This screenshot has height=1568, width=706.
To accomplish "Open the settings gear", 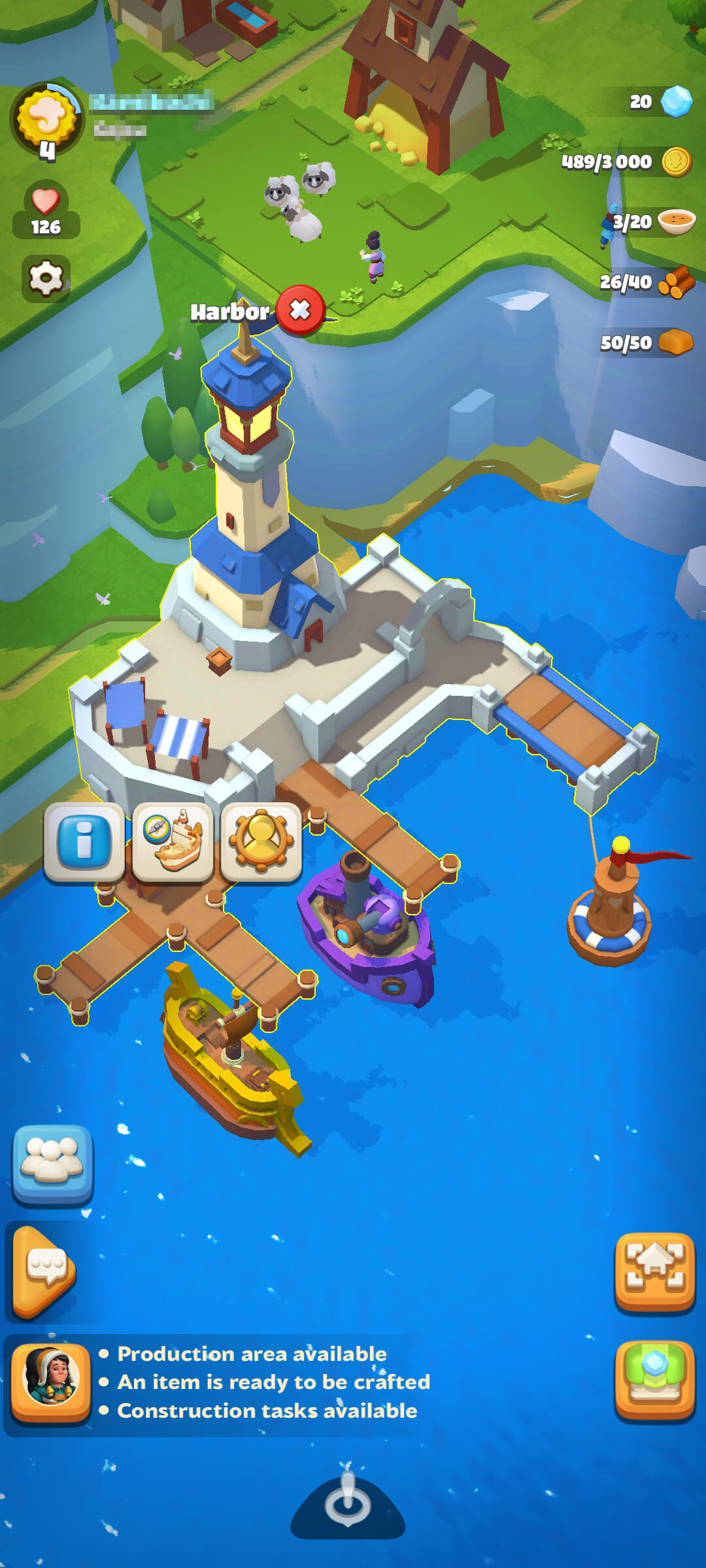I will (46, 279).
